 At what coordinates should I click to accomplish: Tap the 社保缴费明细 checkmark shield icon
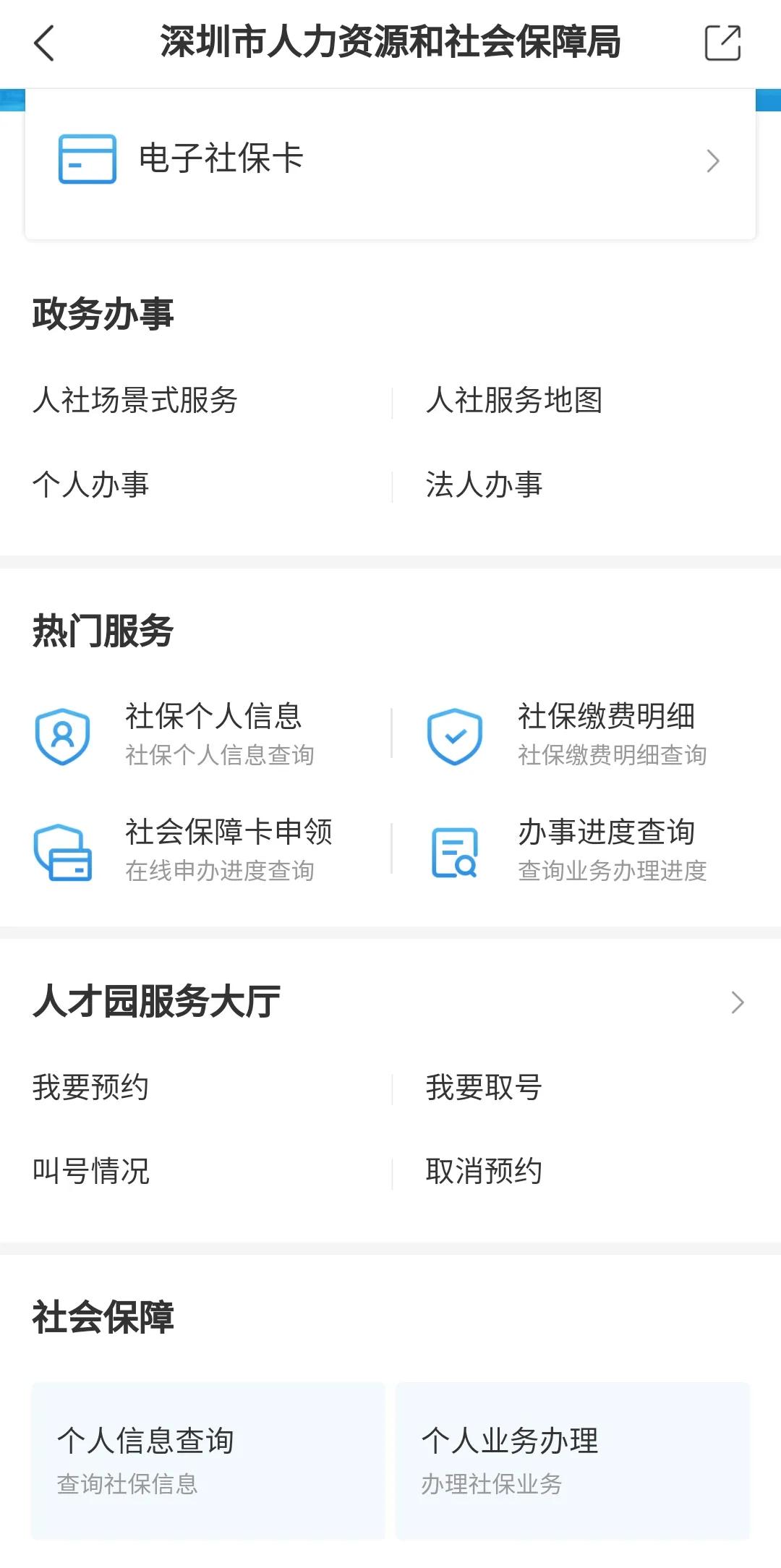456,736
